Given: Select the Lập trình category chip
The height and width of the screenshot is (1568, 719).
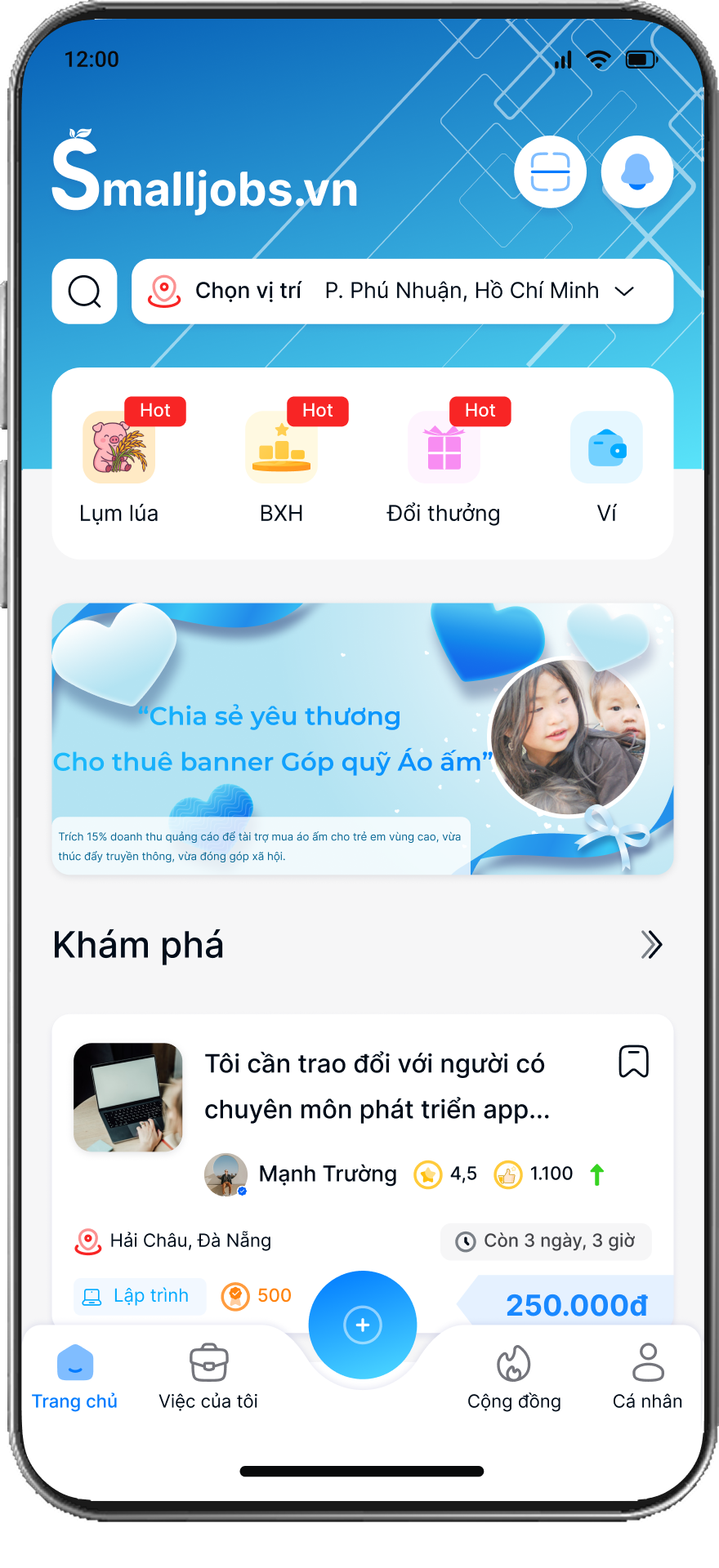Looking at the screenshot, I should [140, 1296].
